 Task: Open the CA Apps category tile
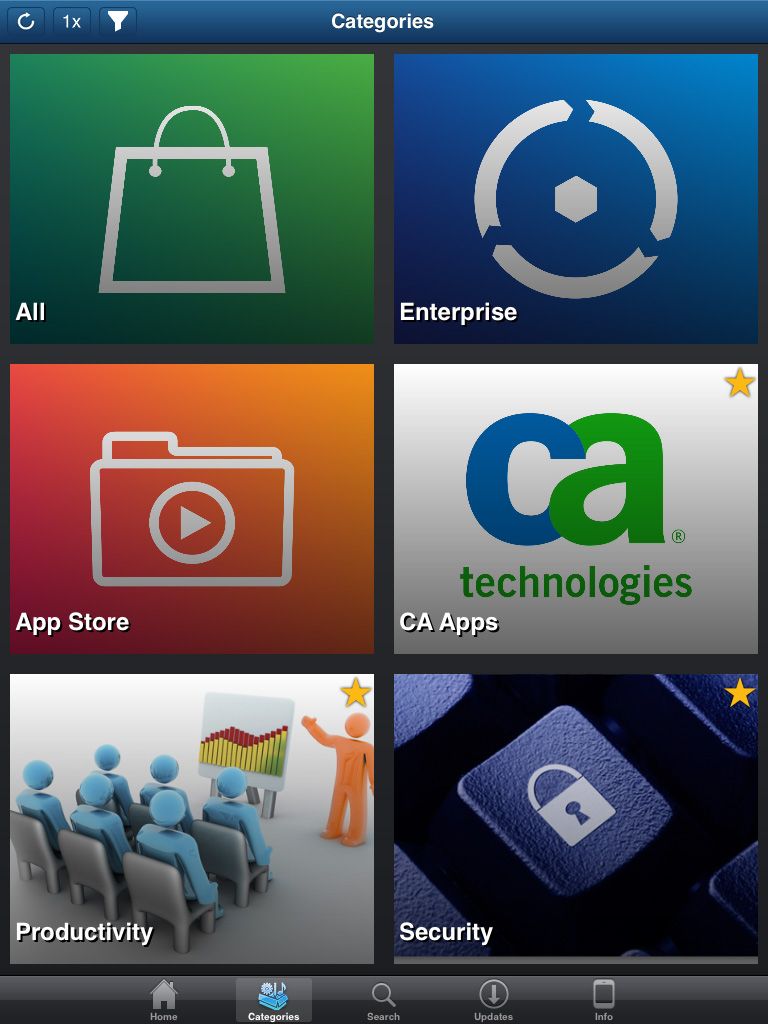pos(576,509)
